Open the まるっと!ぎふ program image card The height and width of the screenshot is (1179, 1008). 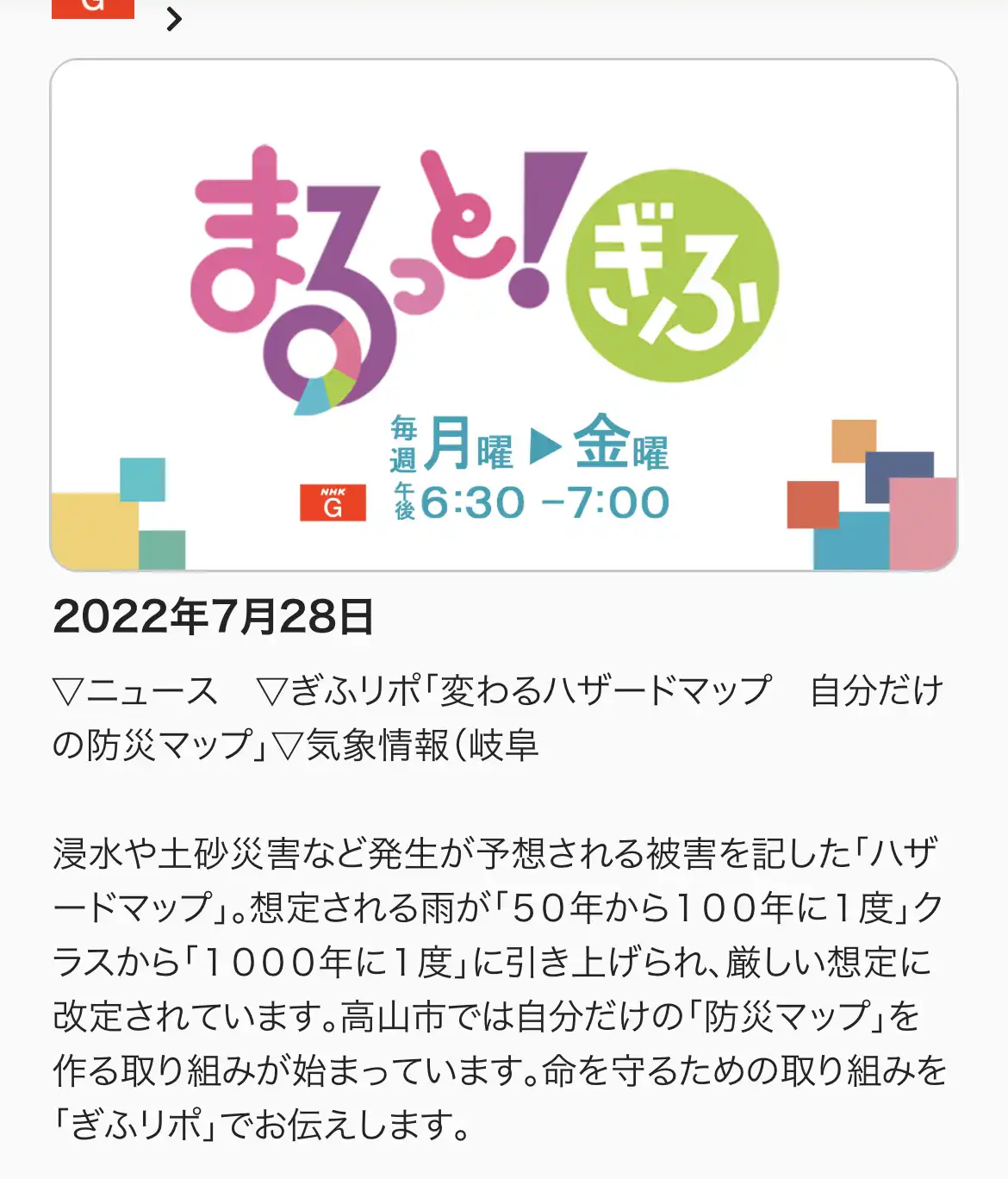[504, 315]
